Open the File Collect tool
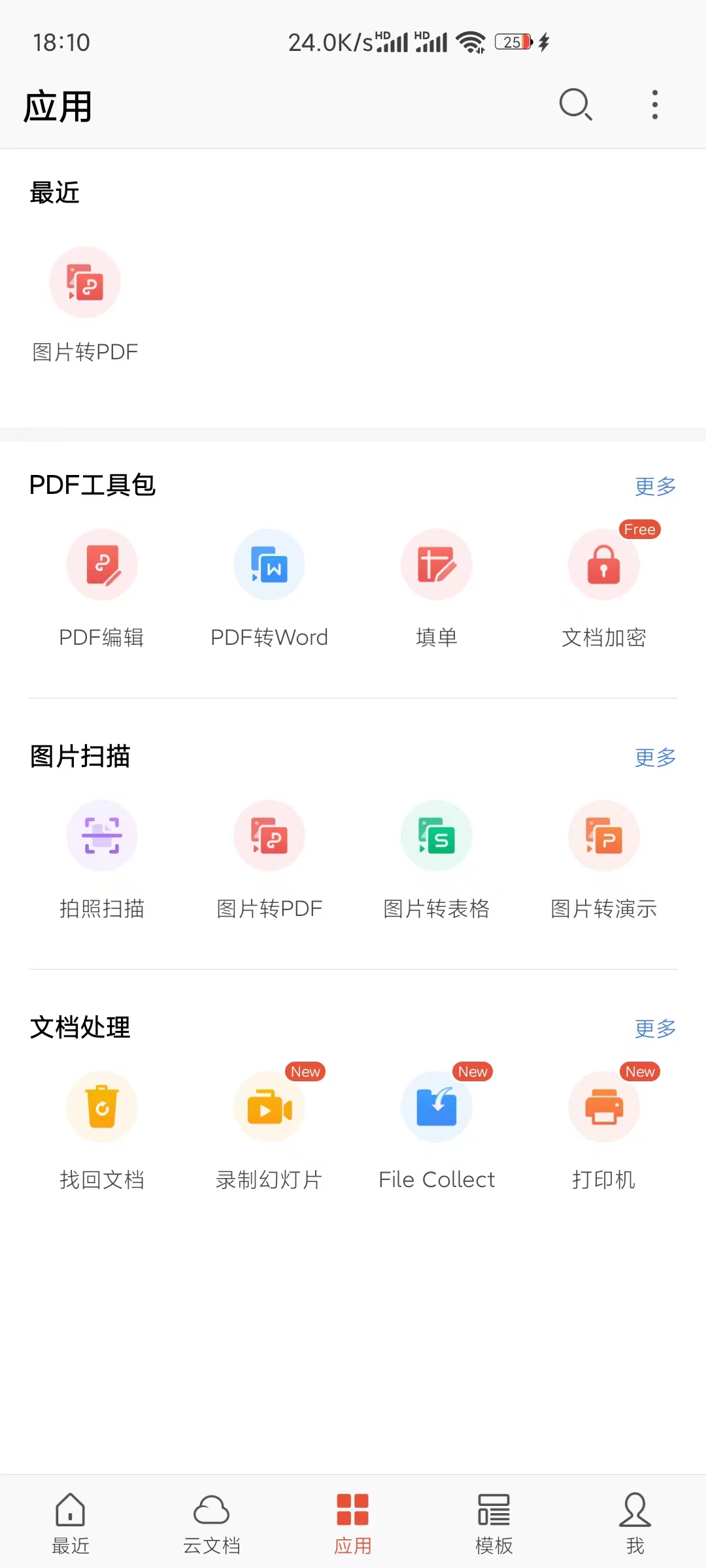706x1568 pixels. 437,1107
